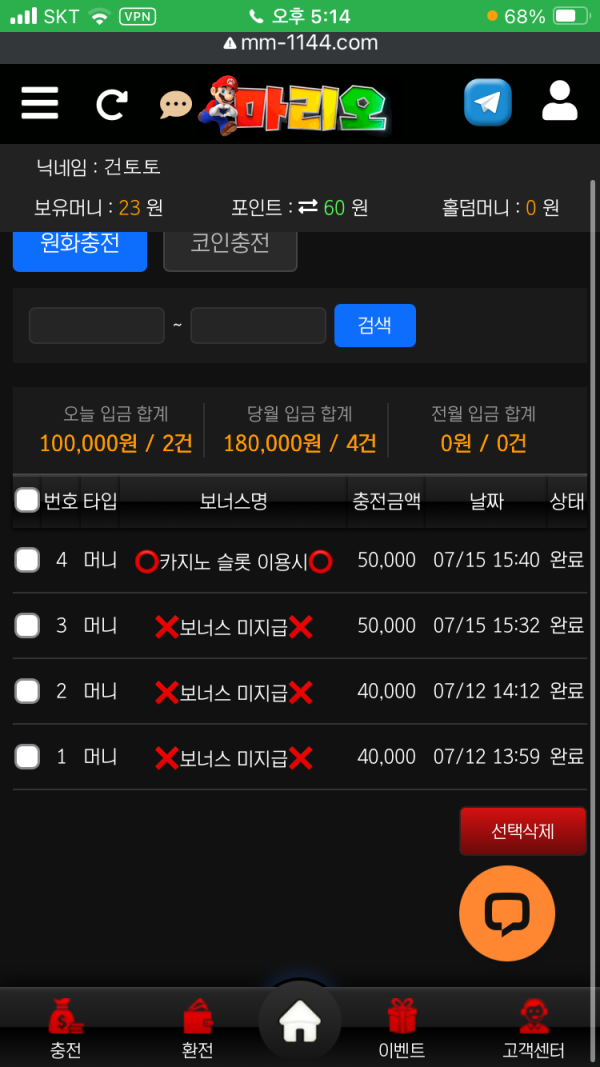The image size is (600, 1067).
Task: Select the checkbox for row 1
Action: [x=27, y=757]
